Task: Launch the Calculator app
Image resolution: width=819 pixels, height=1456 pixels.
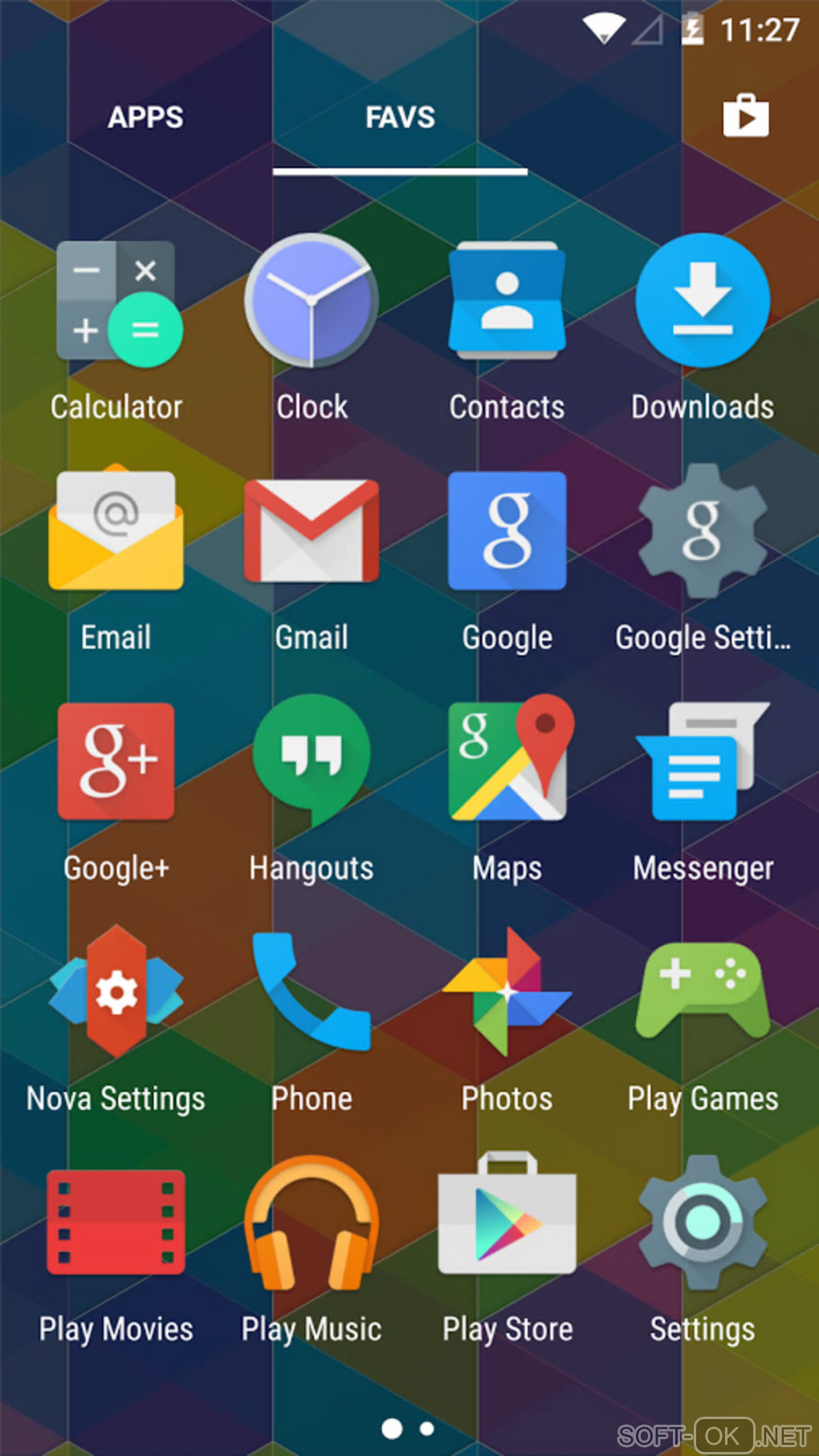Action: coord(117,303)
